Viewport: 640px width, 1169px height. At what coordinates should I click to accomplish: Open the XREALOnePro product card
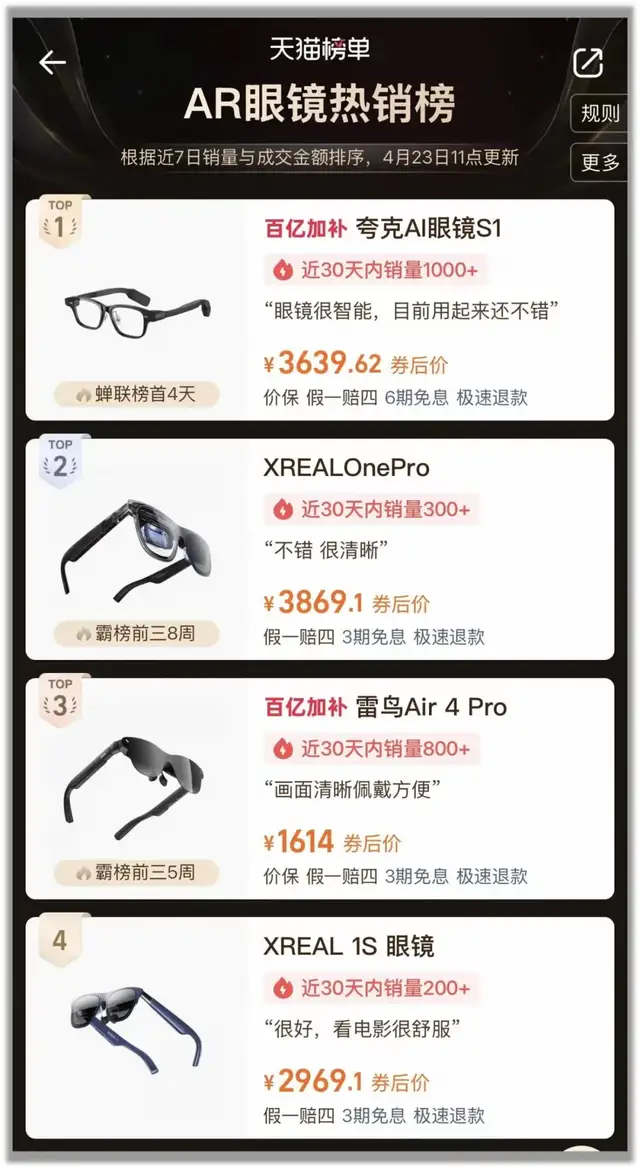pos(320,549)
